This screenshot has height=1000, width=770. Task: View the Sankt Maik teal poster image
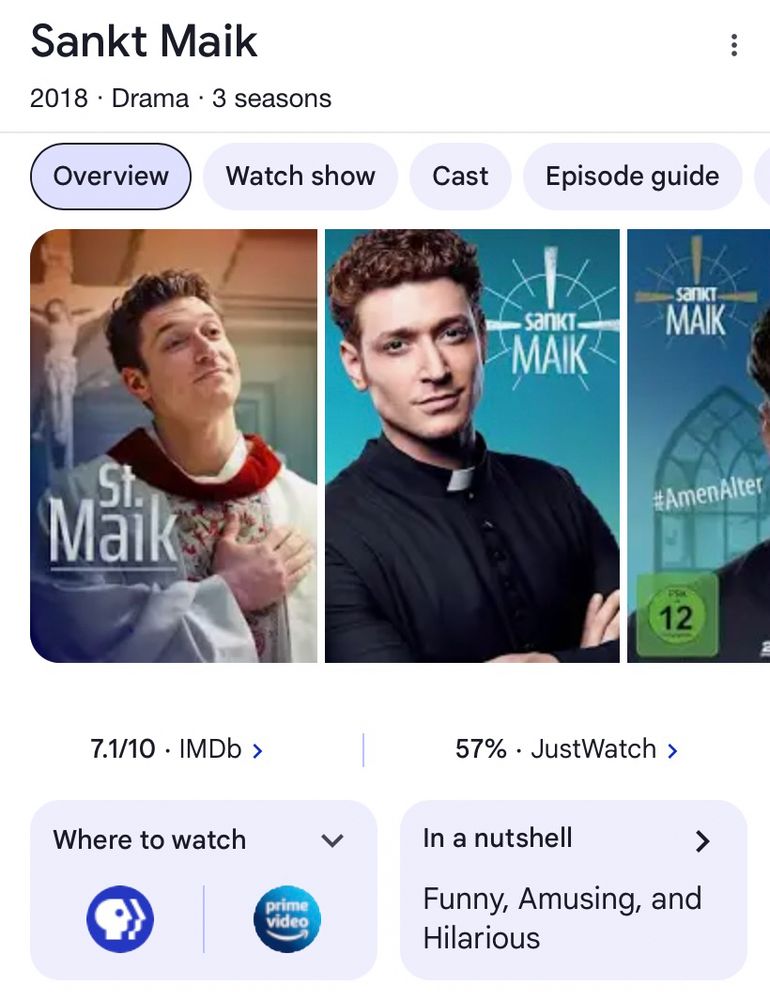[472, 446]
